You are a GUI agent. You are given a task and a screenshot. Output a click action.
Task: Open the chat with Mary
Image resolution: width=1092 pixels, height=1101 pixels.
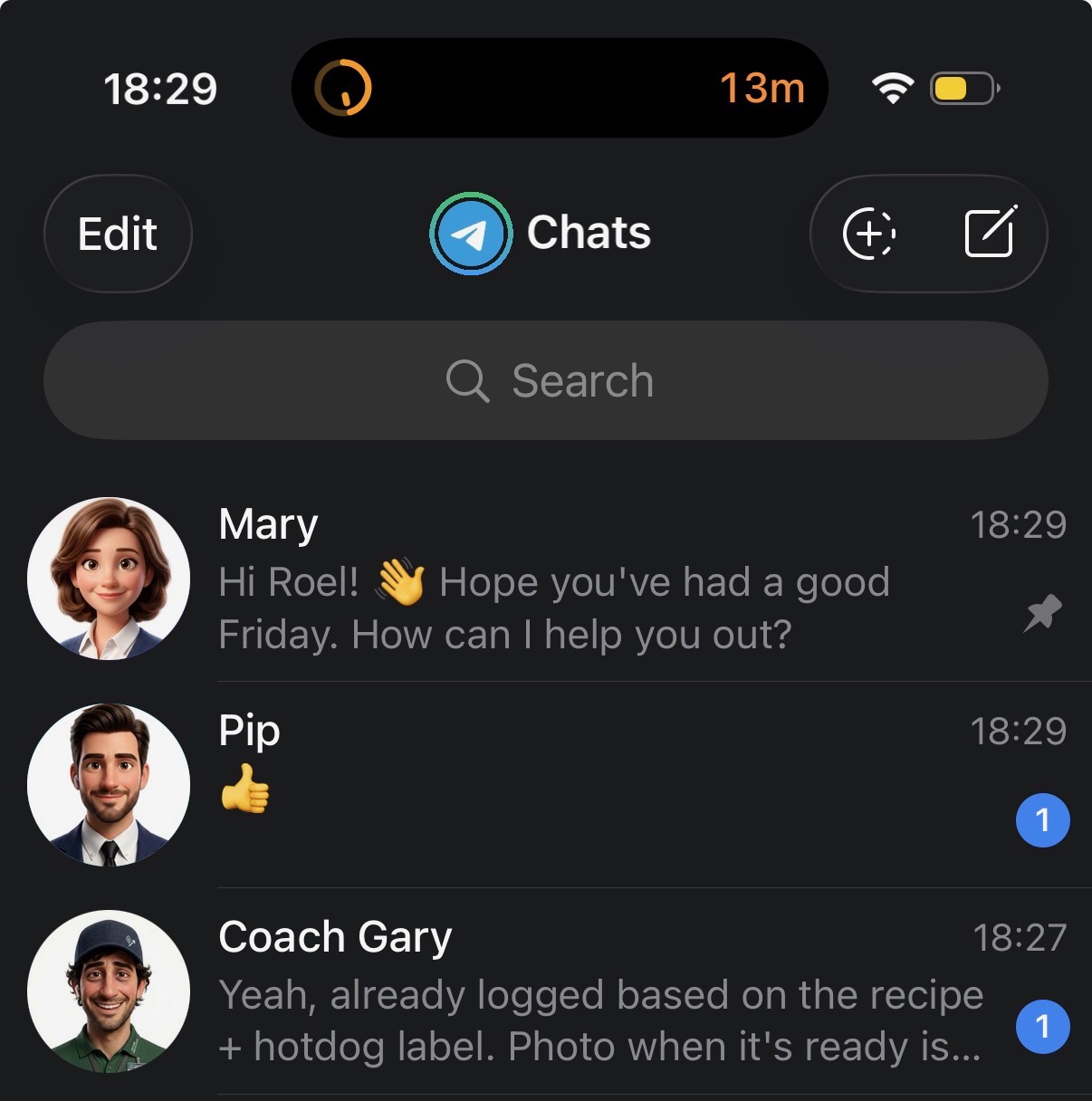543,579
